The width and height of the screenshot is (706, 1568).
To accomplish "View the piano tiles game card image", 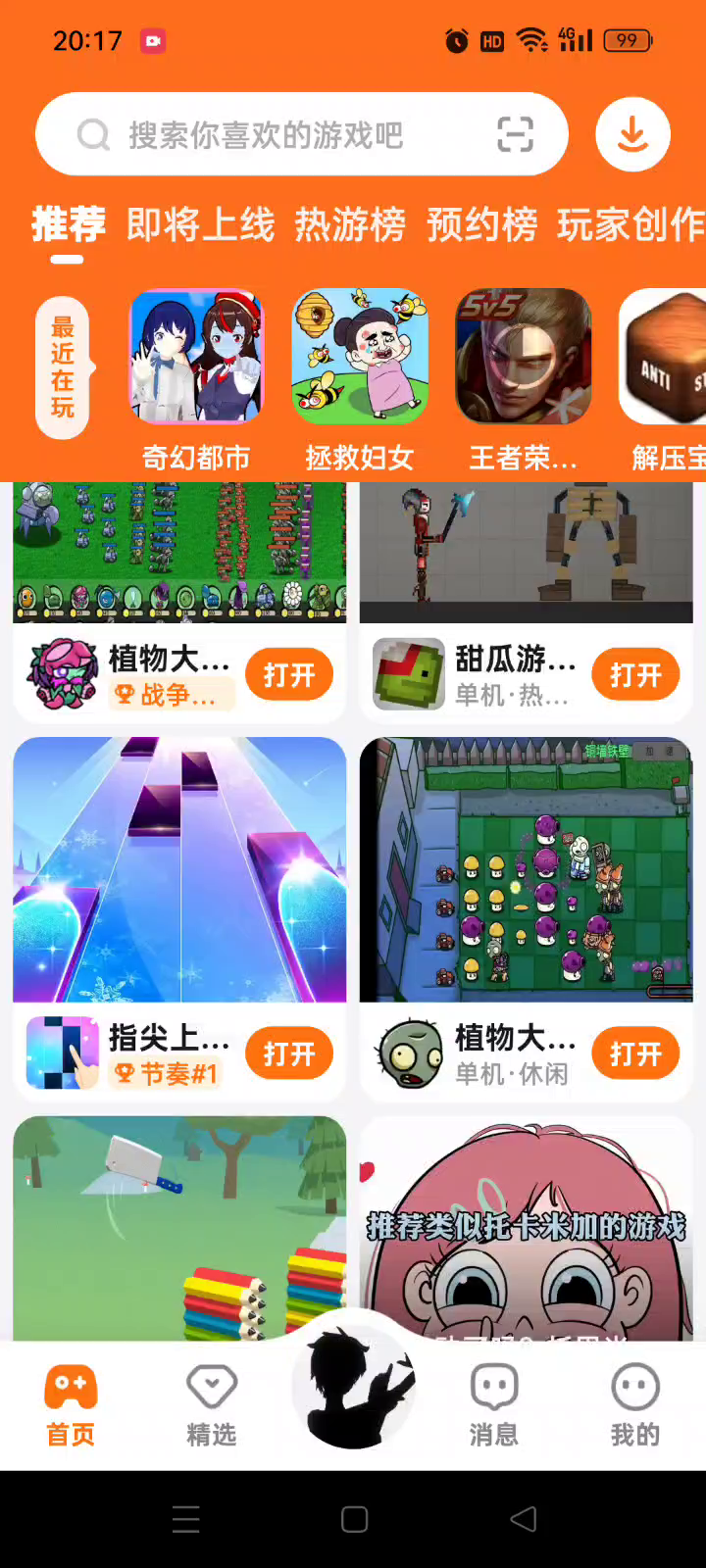I will click(179, 869).
